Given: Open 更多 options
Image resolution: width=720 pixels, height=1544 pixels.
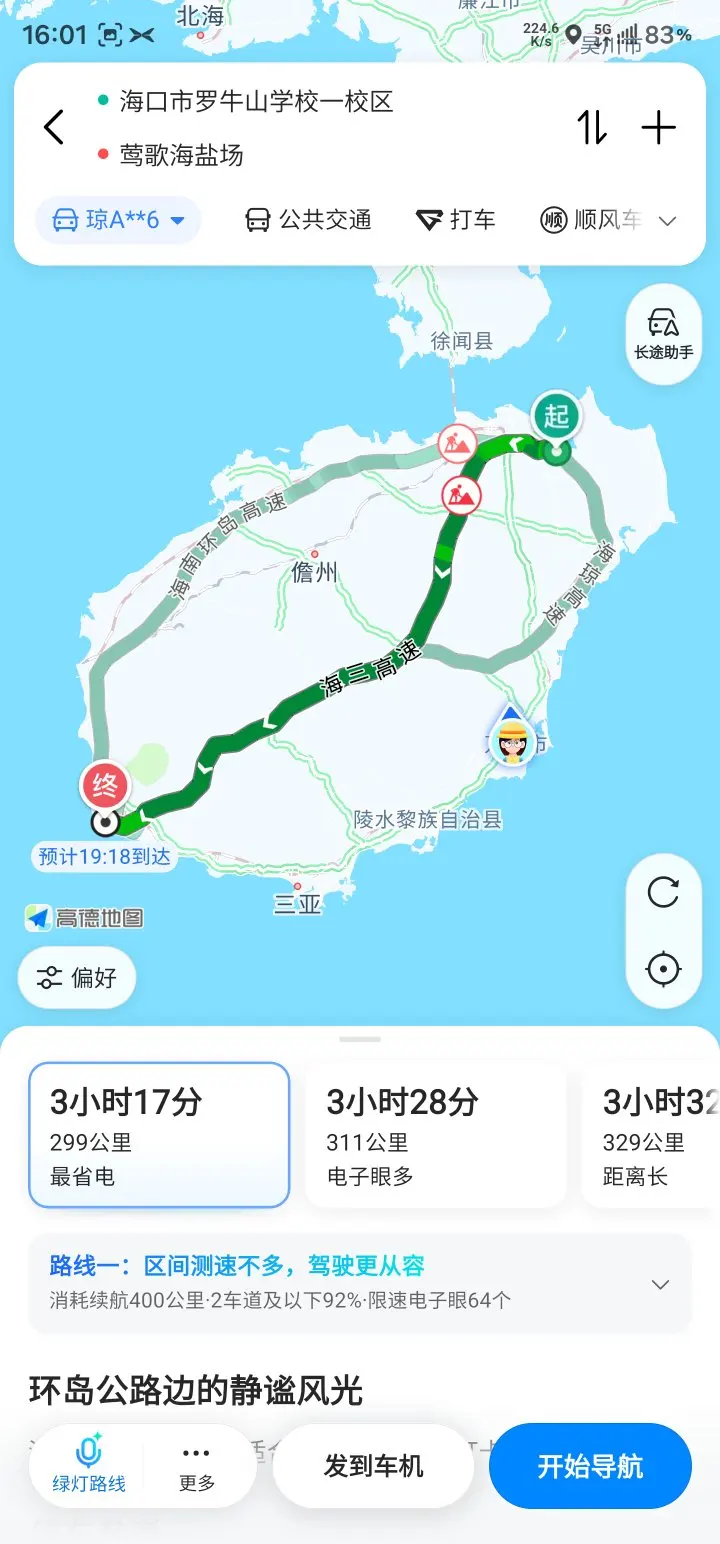Looking at the screenshot, I should click(197, 1466).
